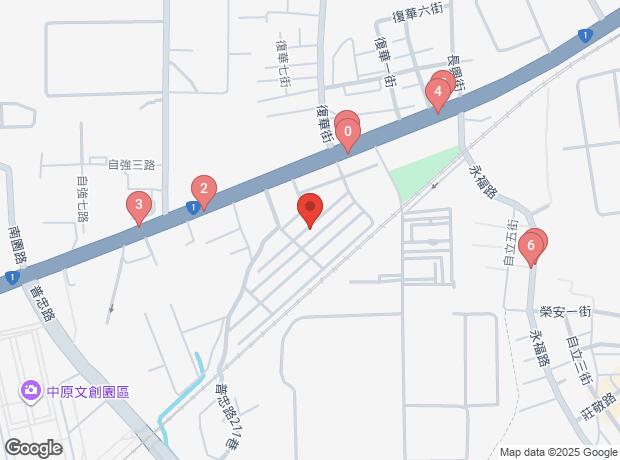Open the 中原文創園區 place icon
This screenshot has width=620, height=460.
(x=31, y=391)
